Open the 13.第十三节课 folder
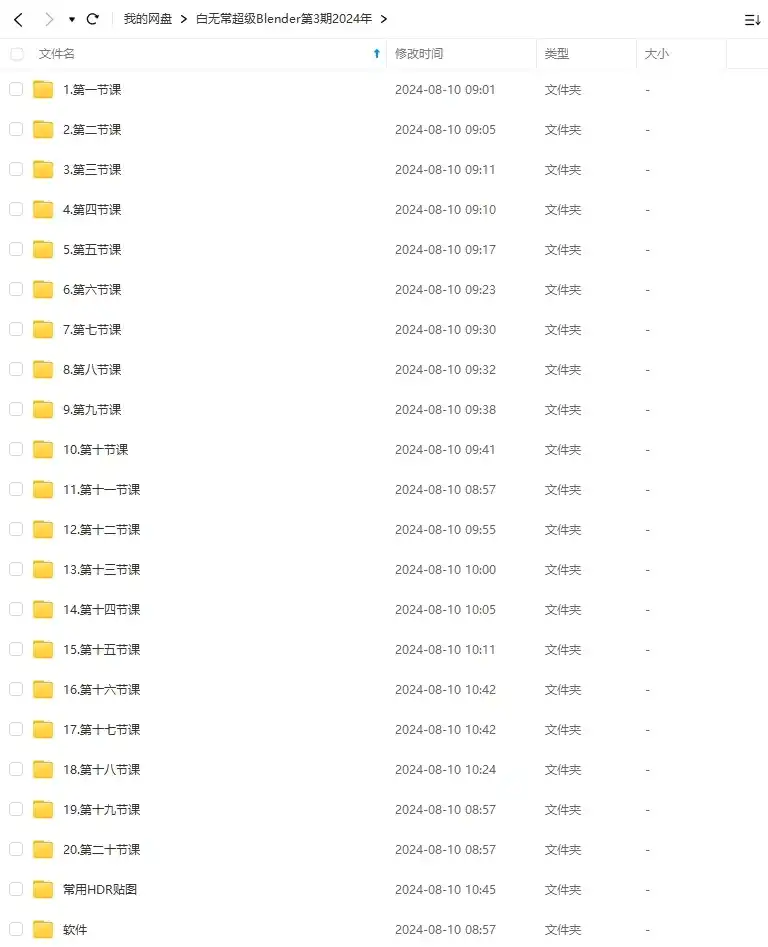The height and width of the screenshot is (947, 768). pos(101,570)
